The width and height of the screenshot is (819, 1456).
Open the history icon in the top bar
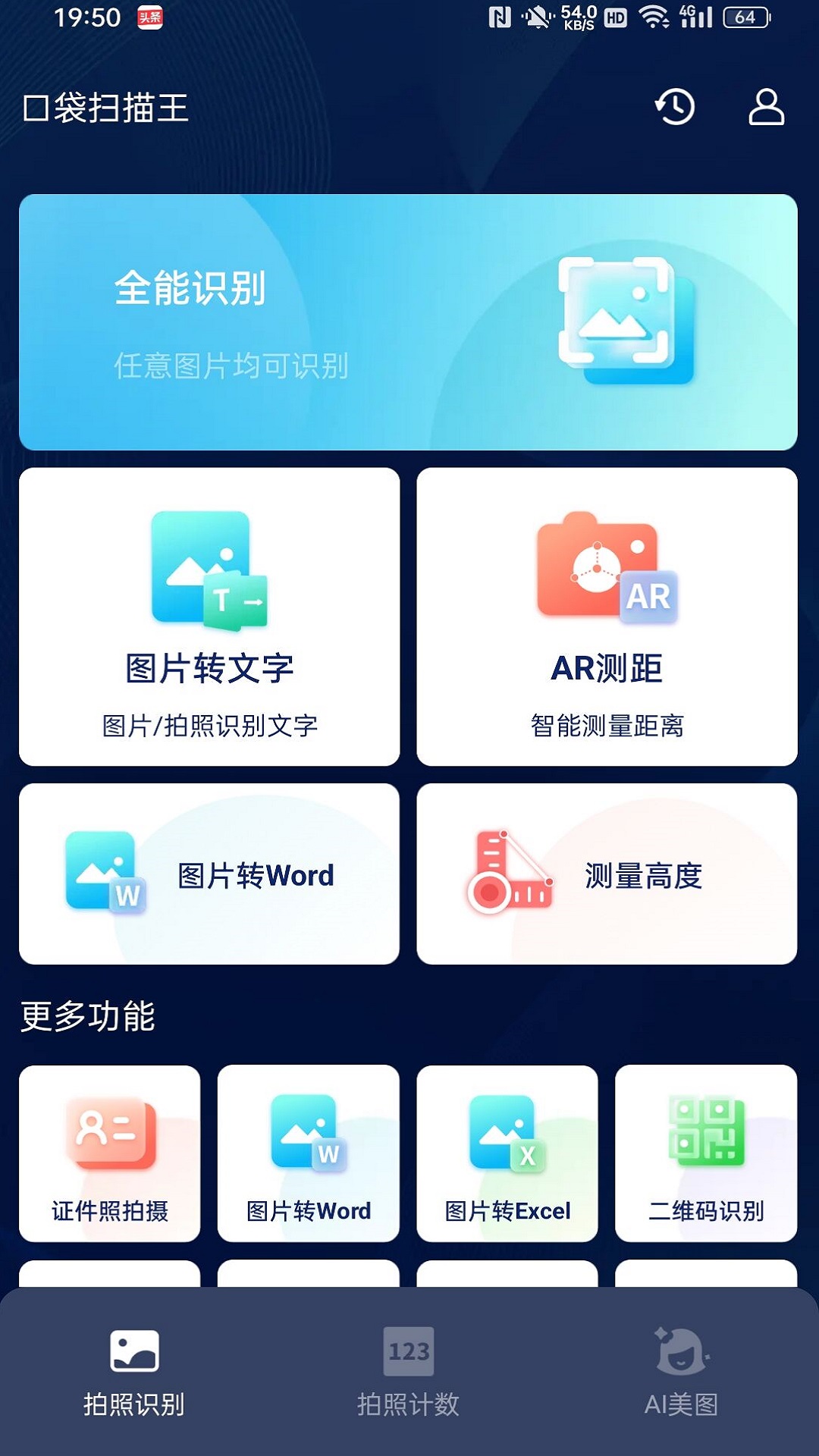[675, 107]
